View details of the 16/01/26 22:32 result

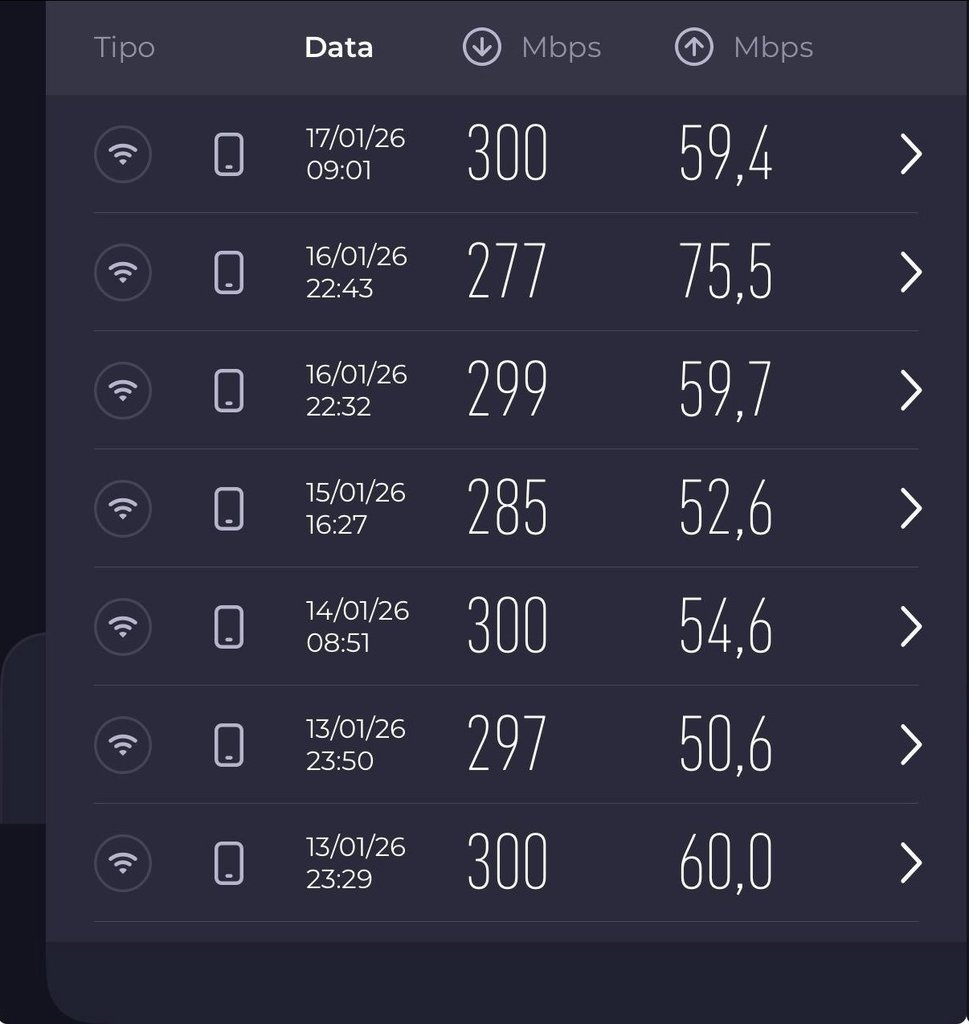coord(909,390)
